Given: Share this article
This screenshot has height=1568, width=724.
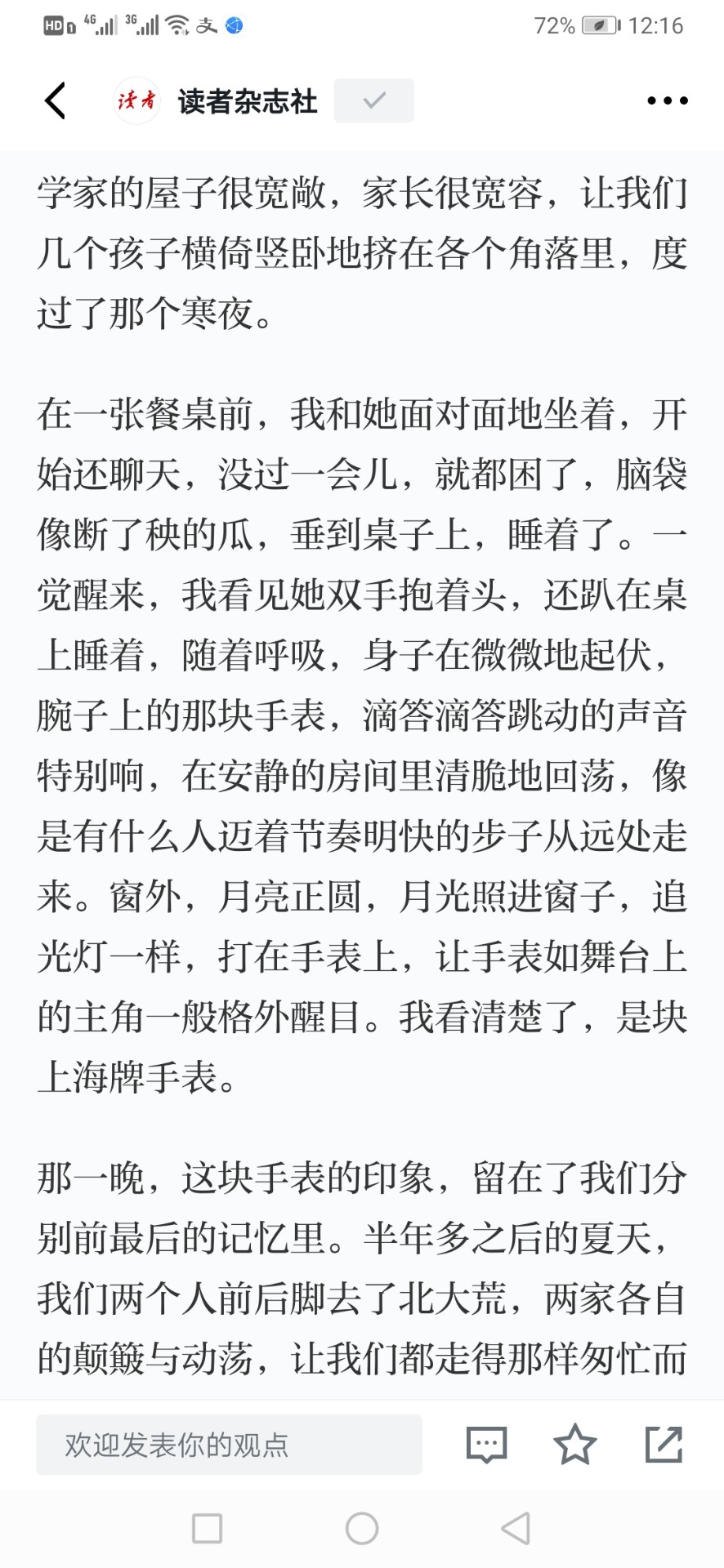Looking at the screenshot, I should pos(664,1444).
